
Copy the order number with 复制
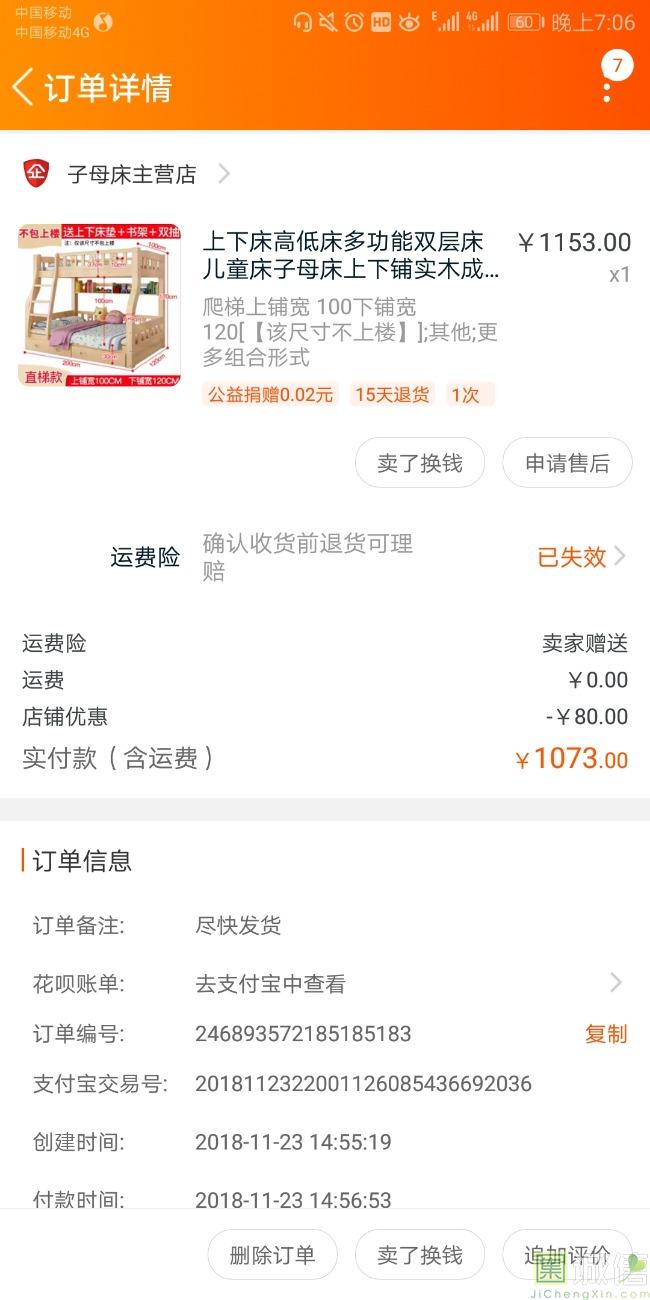click(606, 1034)
